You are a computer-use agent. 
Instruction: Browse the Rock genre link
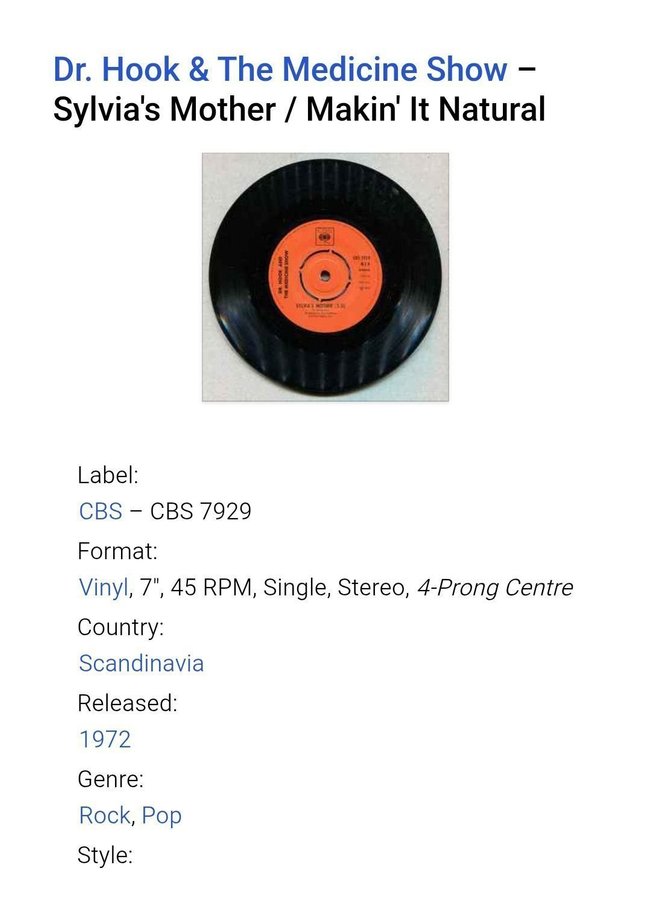pos(104,815)
